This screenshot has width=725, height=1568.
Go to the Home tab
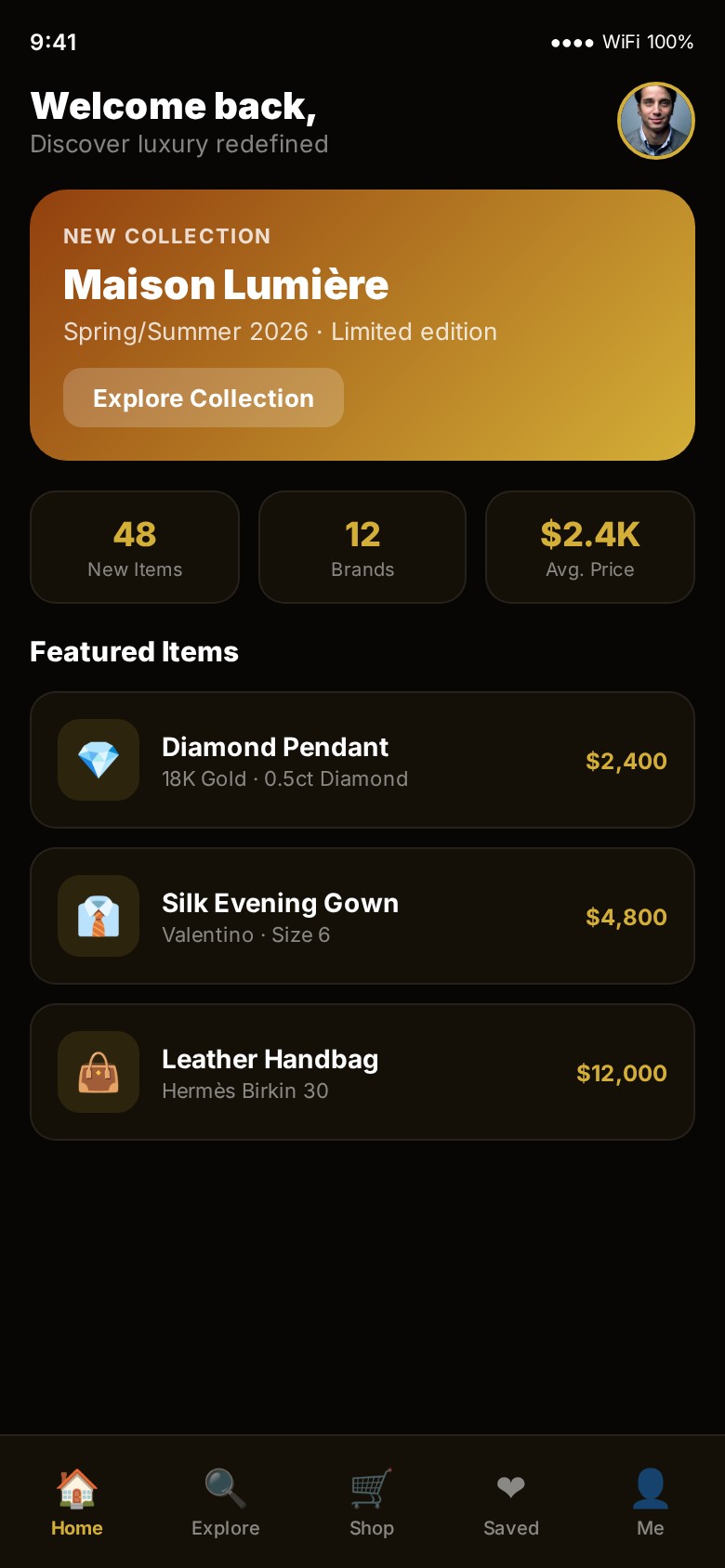point(77,1501)
